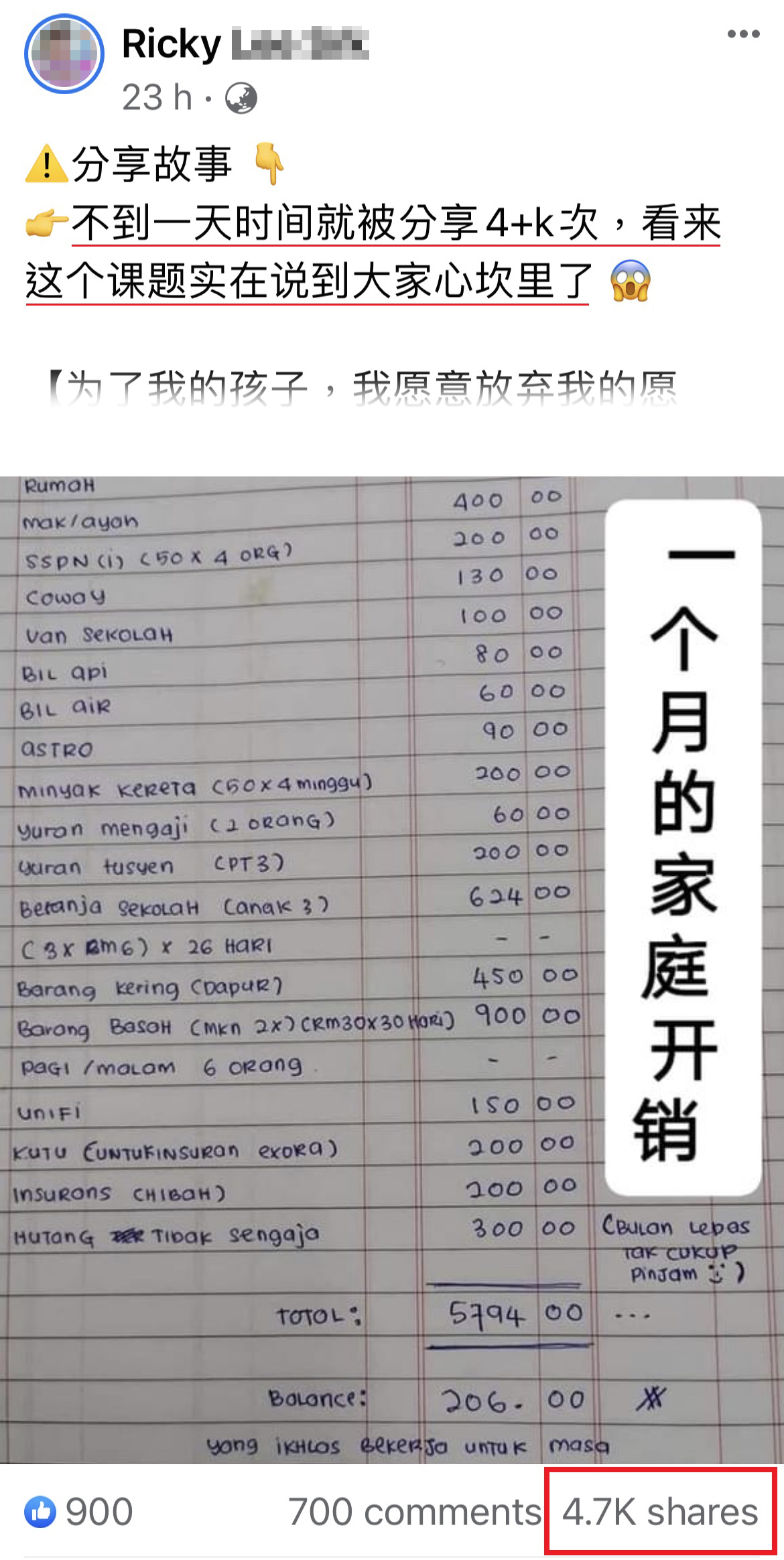Open the post's three-dot overflow menu
784x1560 pixels.
[x=743, y=34]
